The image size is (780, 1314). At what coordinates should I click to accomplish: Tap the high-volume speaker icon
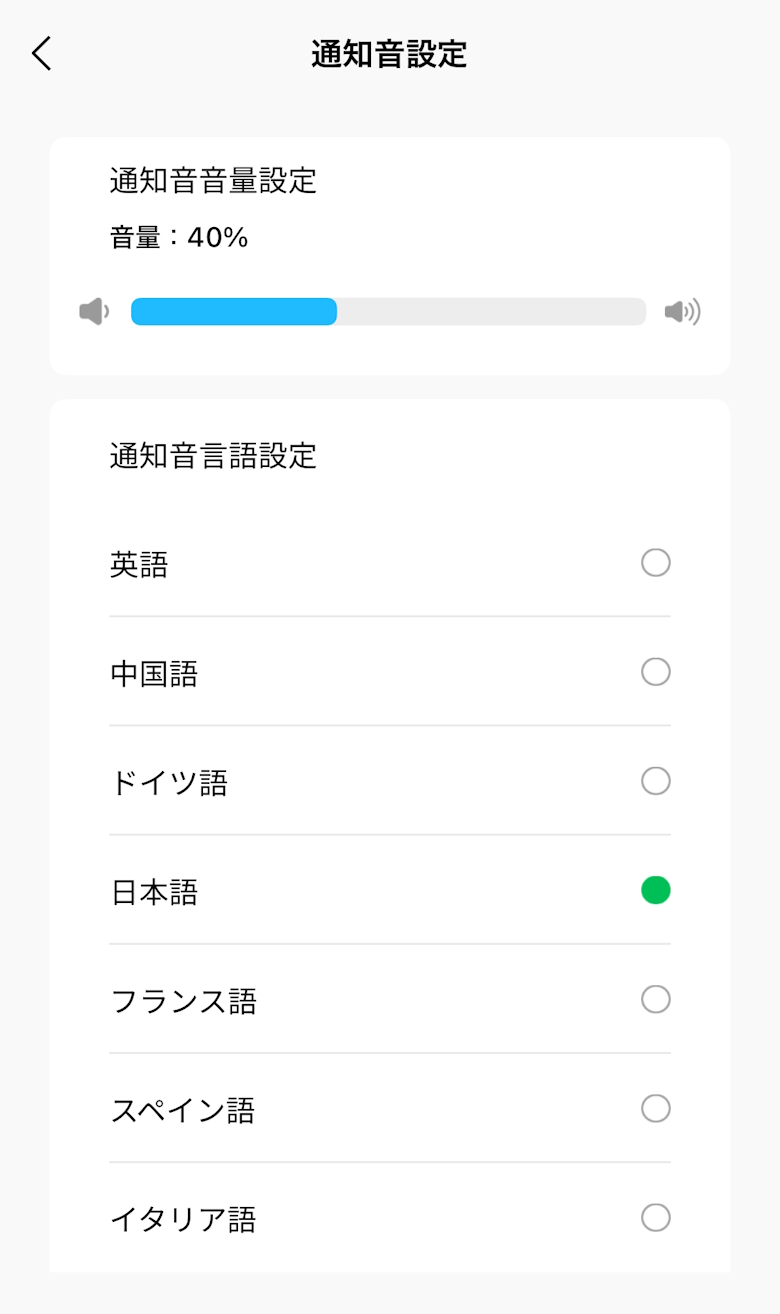point(682,312)
